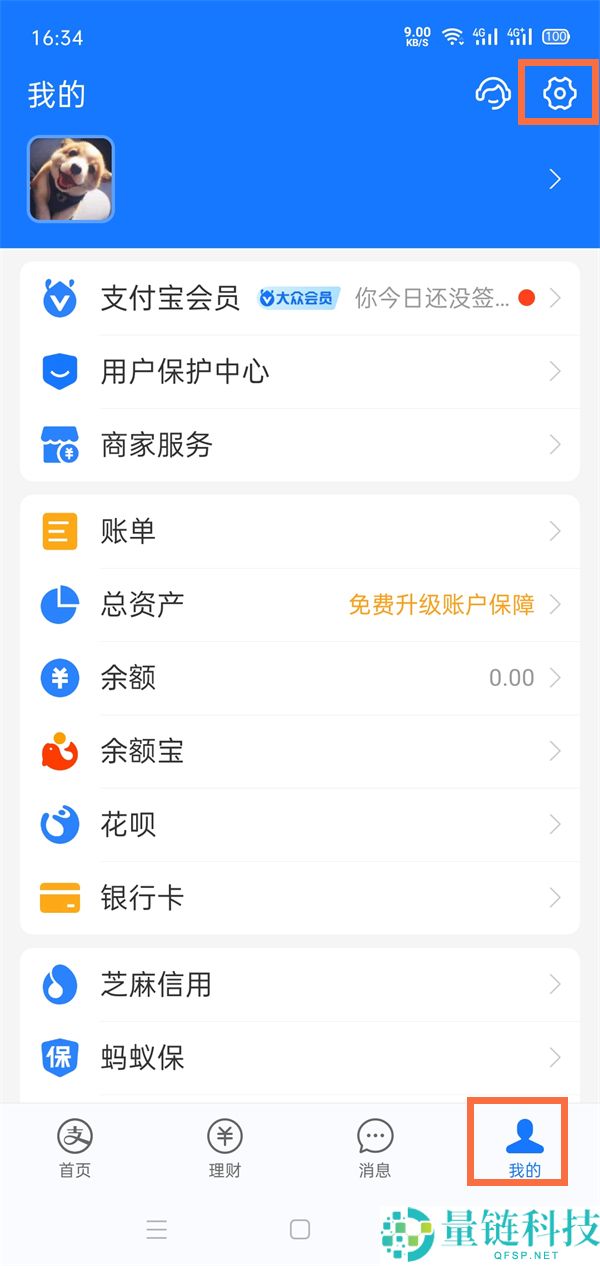This screenshot has height=1266, width=600.
Task: Open 余额宝
Action: tap(300, 751)
